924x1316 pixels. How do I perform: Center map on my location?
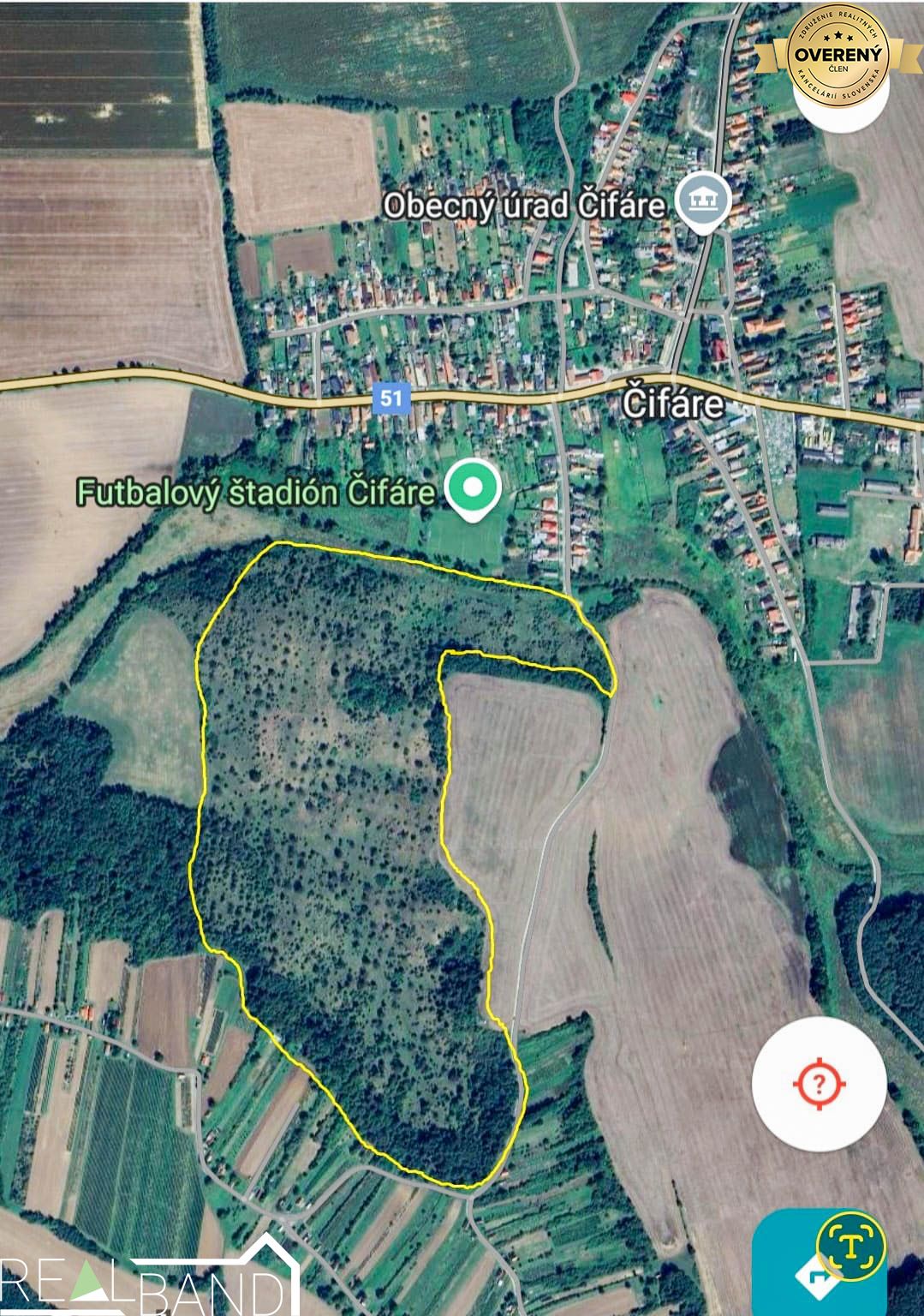(819, 1084)
